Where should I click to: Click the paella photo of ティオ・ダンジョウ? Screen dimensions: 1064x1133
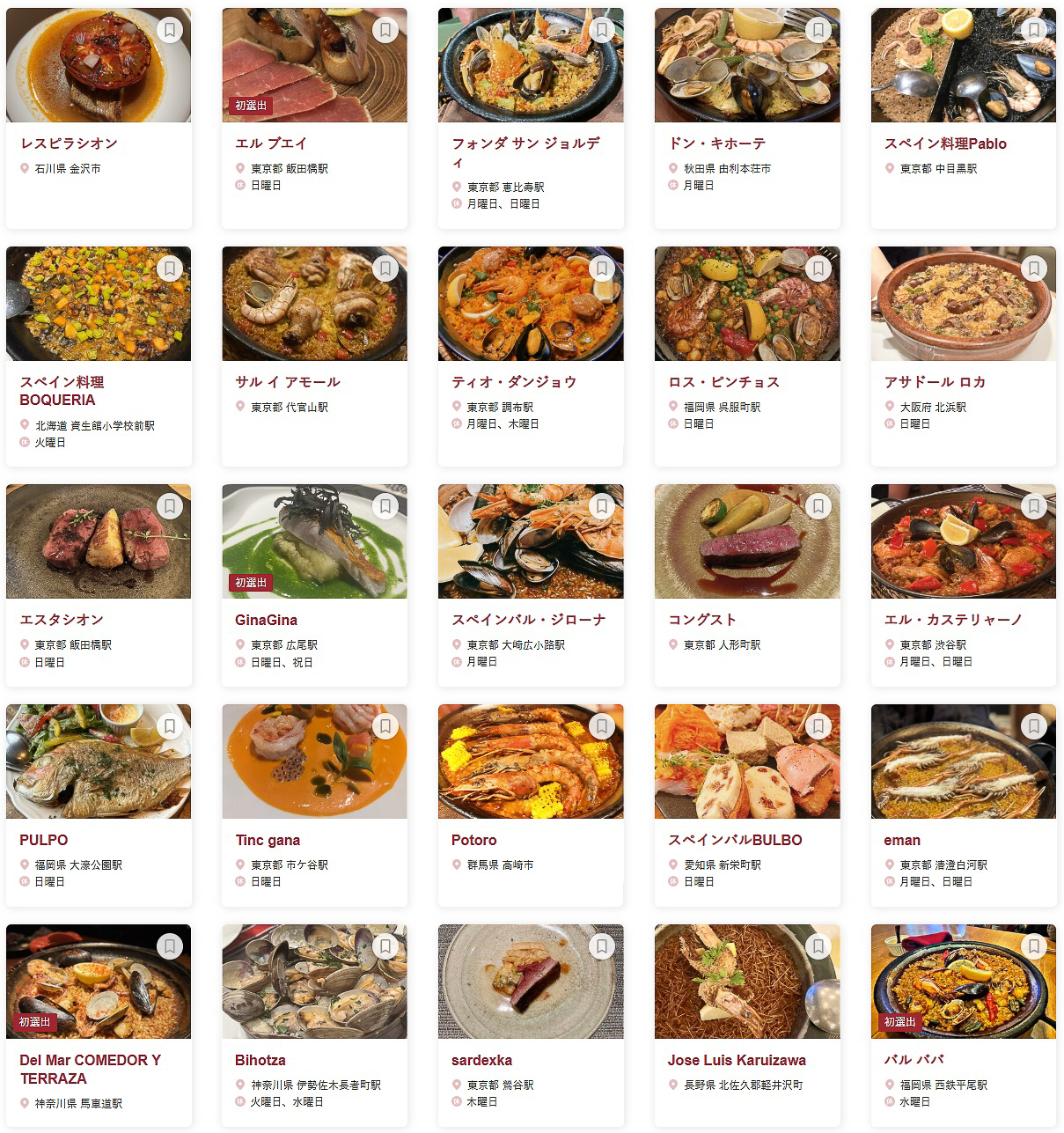click(531, 303)
